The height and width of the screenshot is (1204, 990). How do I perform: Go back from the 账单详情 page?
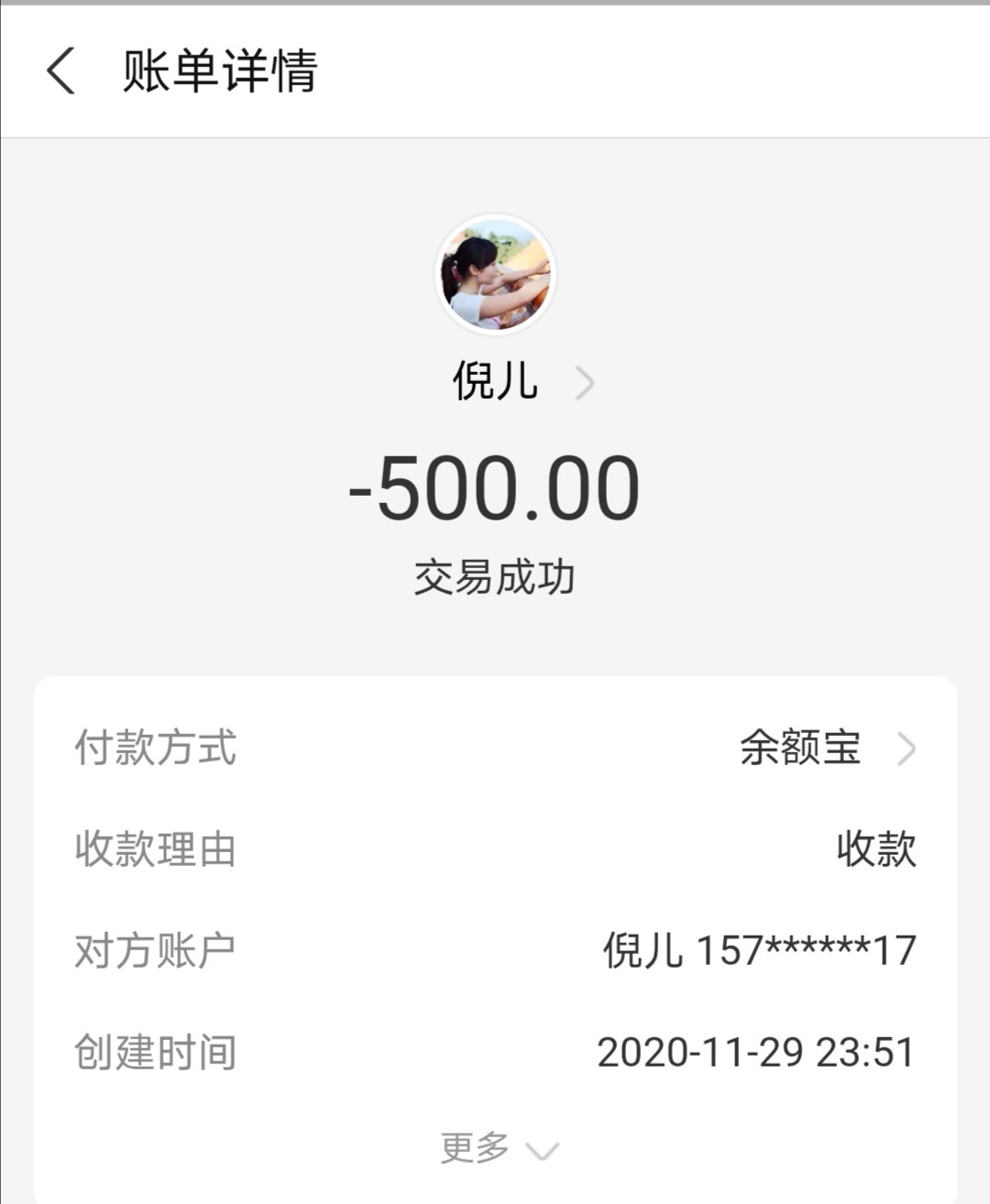[60, 71]
